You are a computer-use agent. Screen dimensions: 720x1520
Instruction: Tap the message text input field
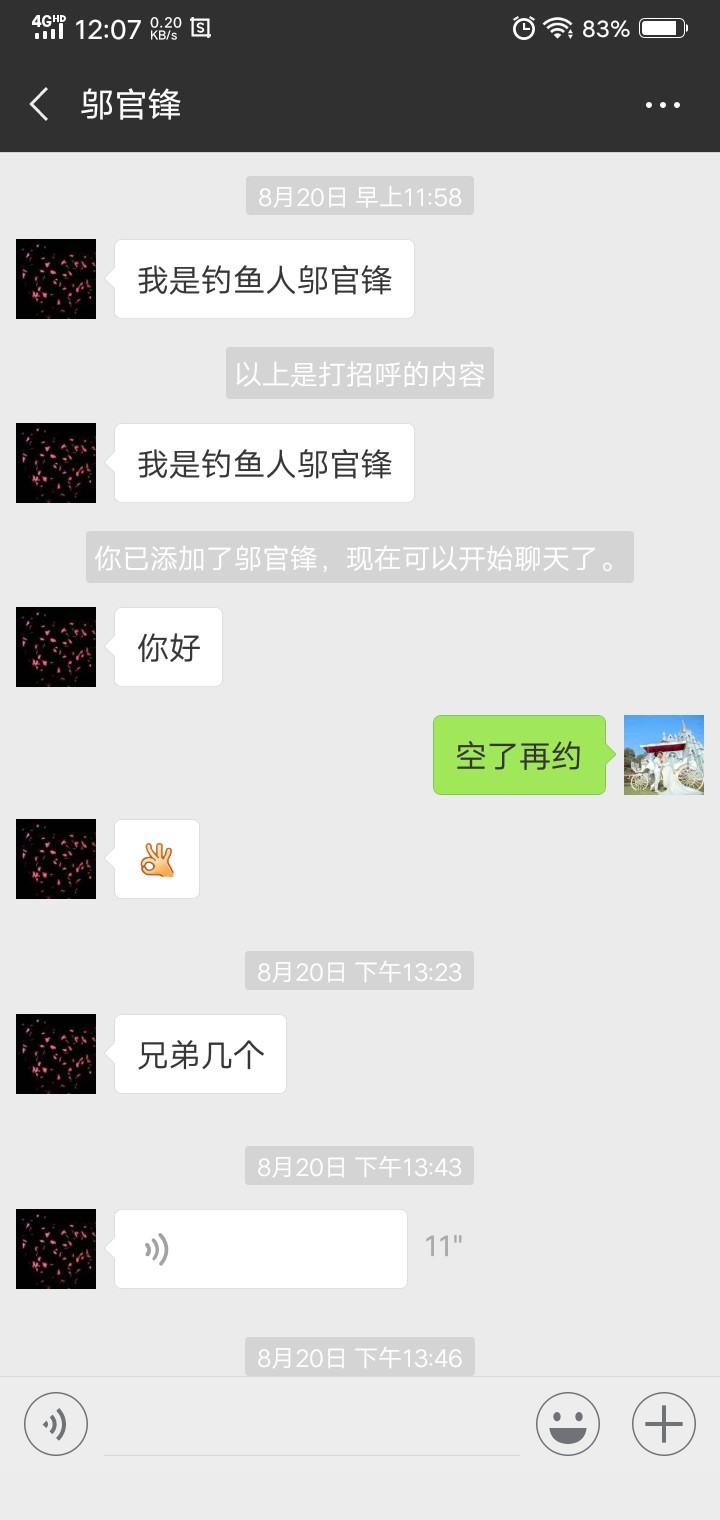(311, 1425)
